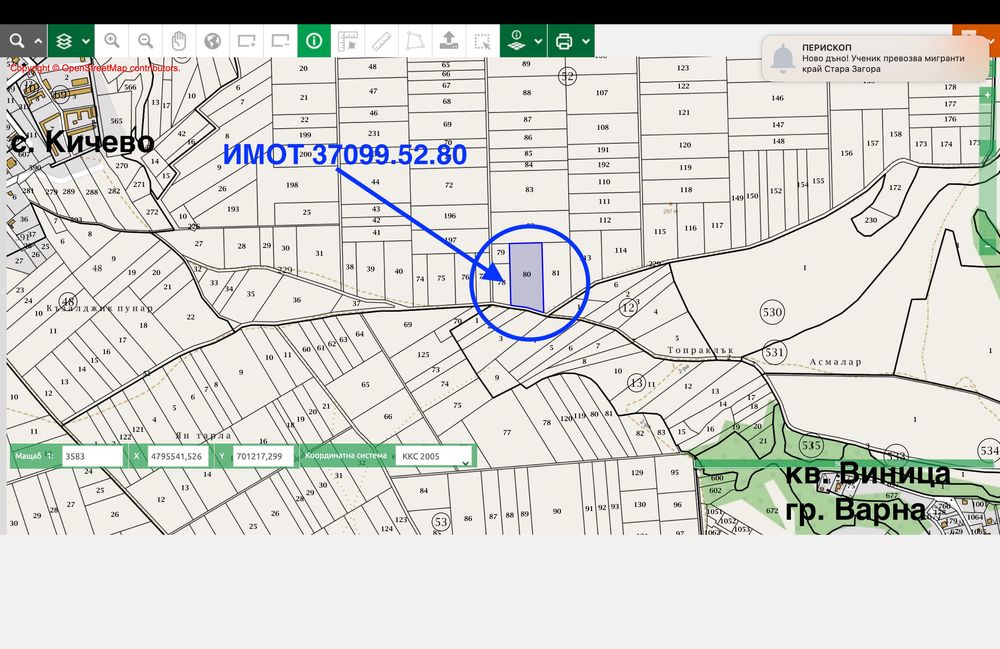Screen dimensions: 1000x649
Task: Edit the X coordinate field
Action: point(176,457)
